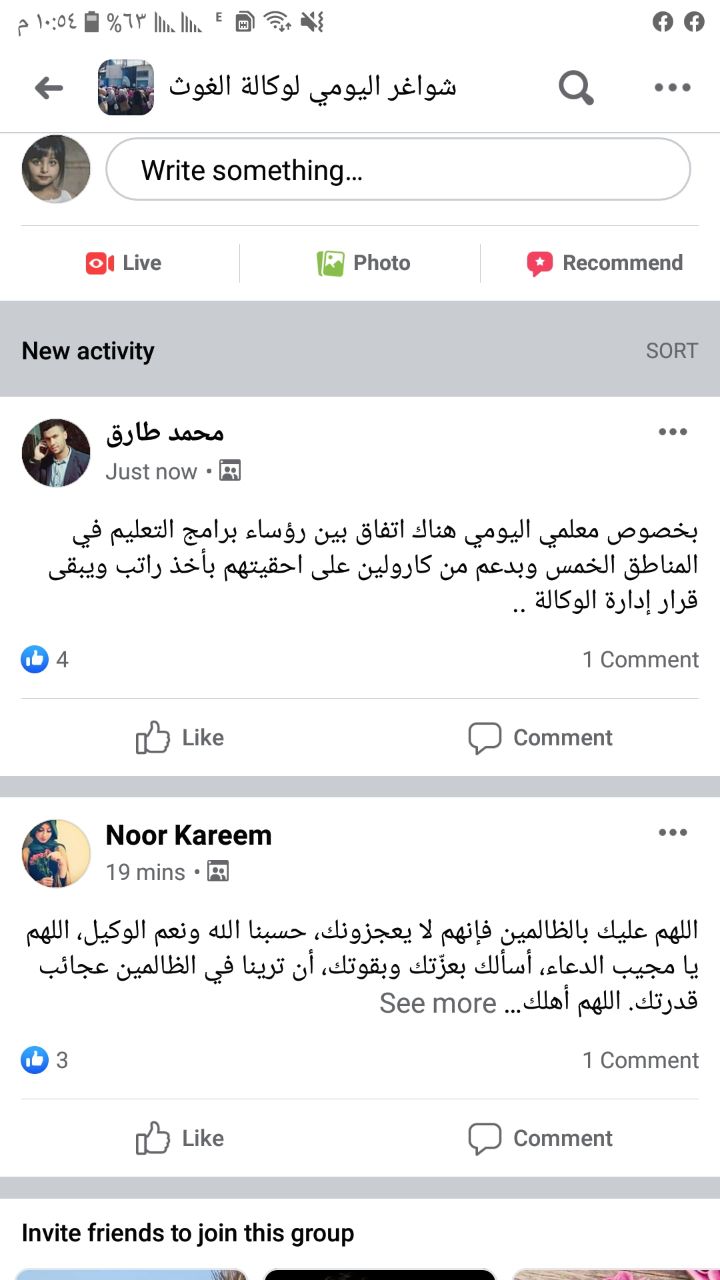Image resolution: width=720 pixels, height=1280 pixels.
Task: Open the group search icon
Action: coord(576,88)
